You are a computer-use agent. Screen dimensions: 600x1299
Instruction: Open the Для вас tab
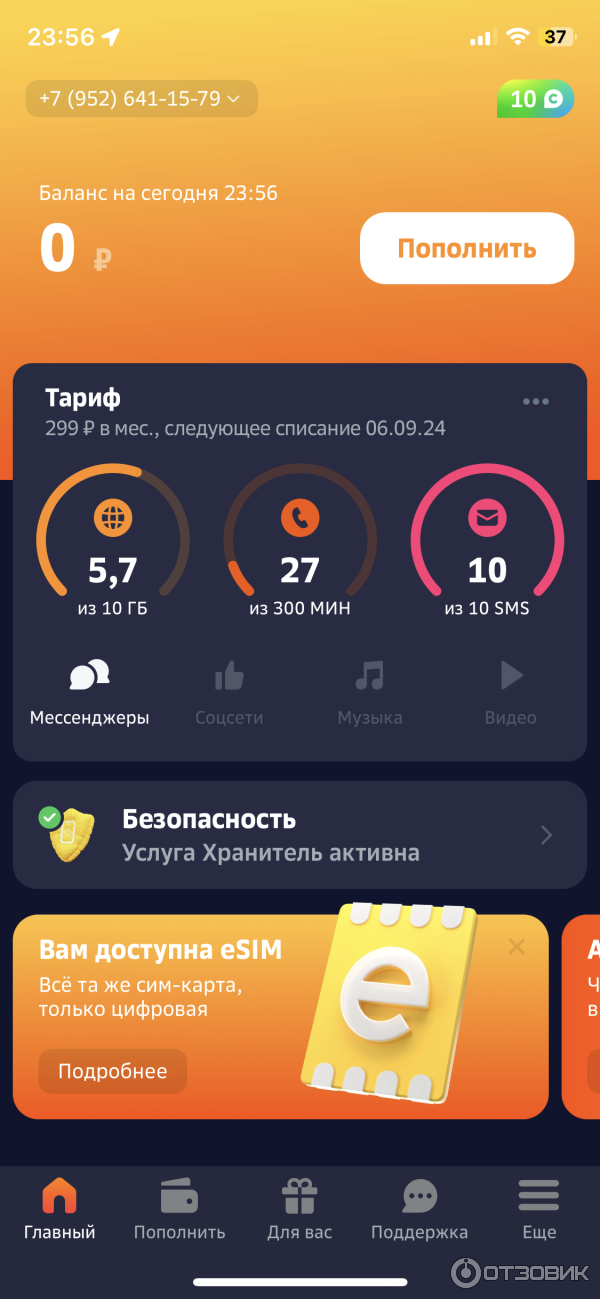(299, 1209)
